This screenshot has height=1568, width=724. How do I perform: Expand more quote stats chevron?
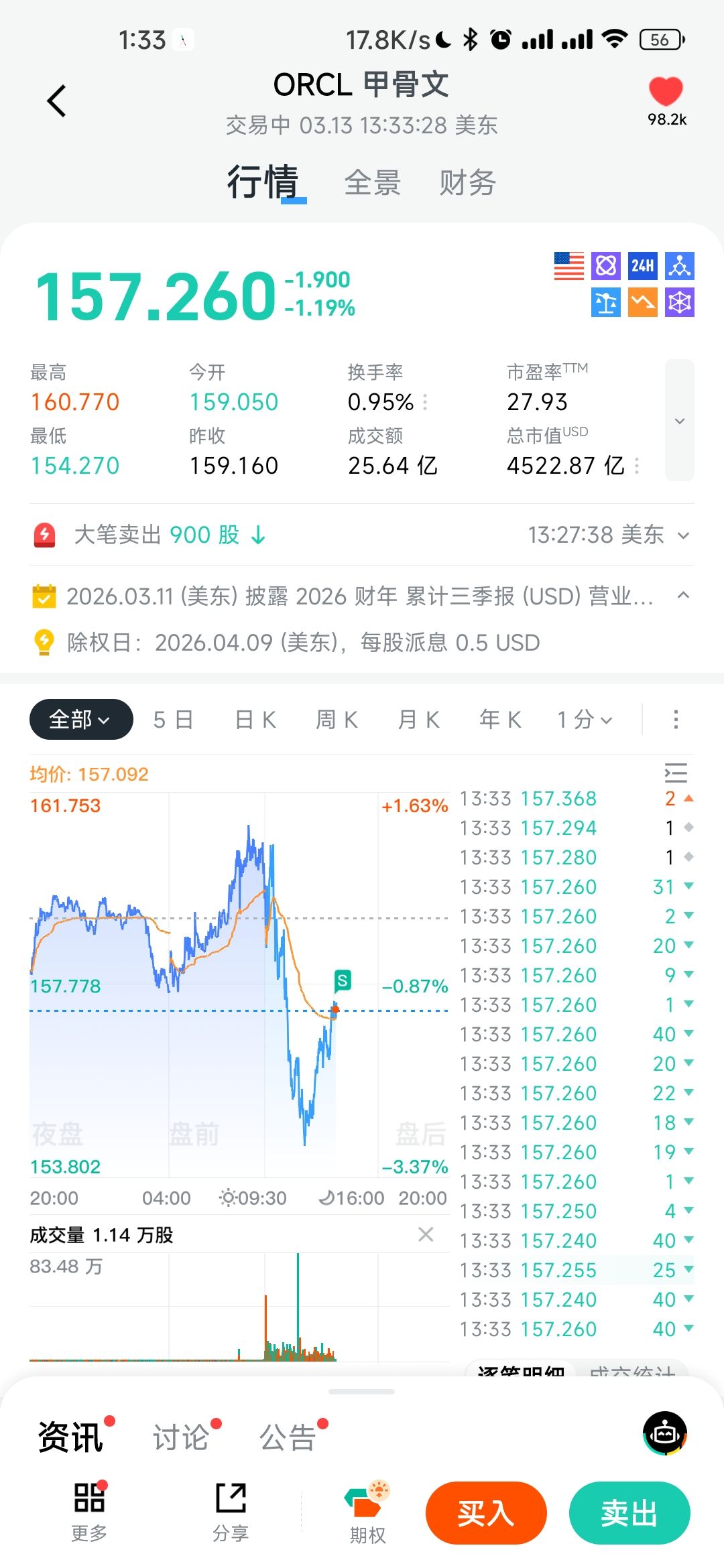pos(679,421)
